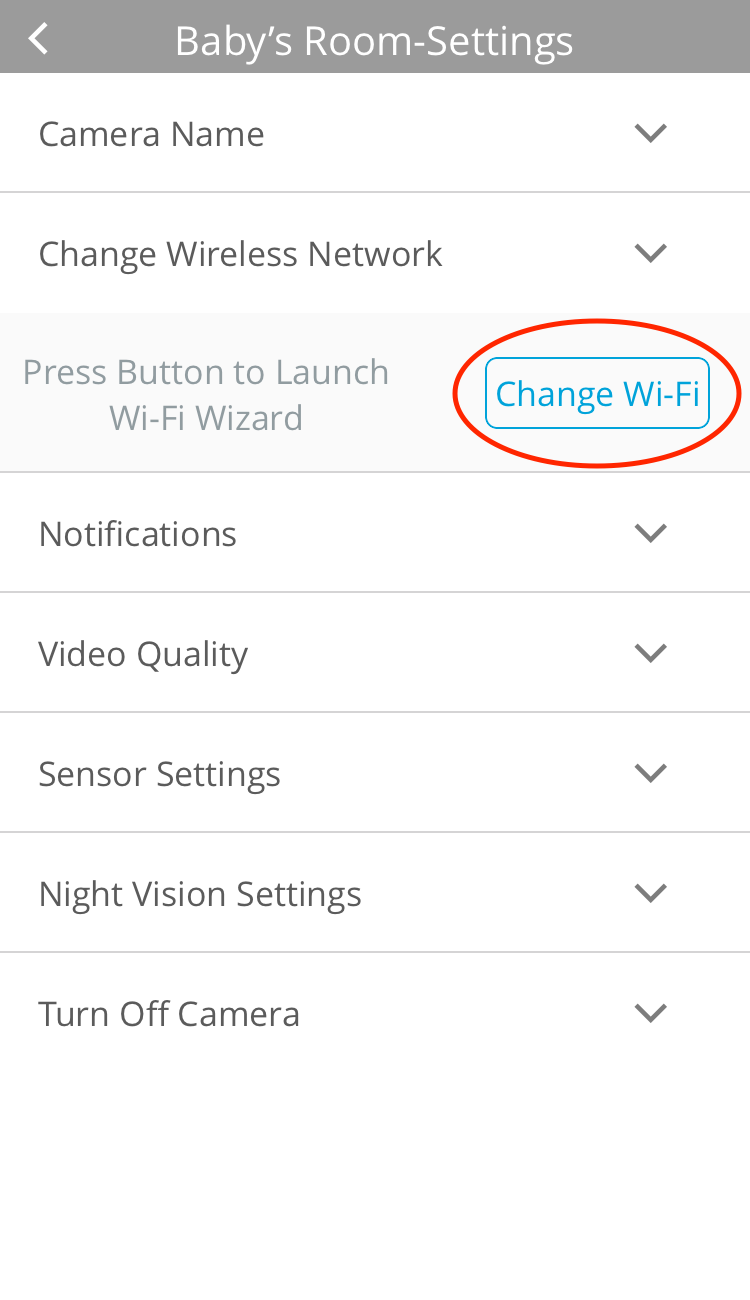Expand Sensor Settings

pos(650,773)
